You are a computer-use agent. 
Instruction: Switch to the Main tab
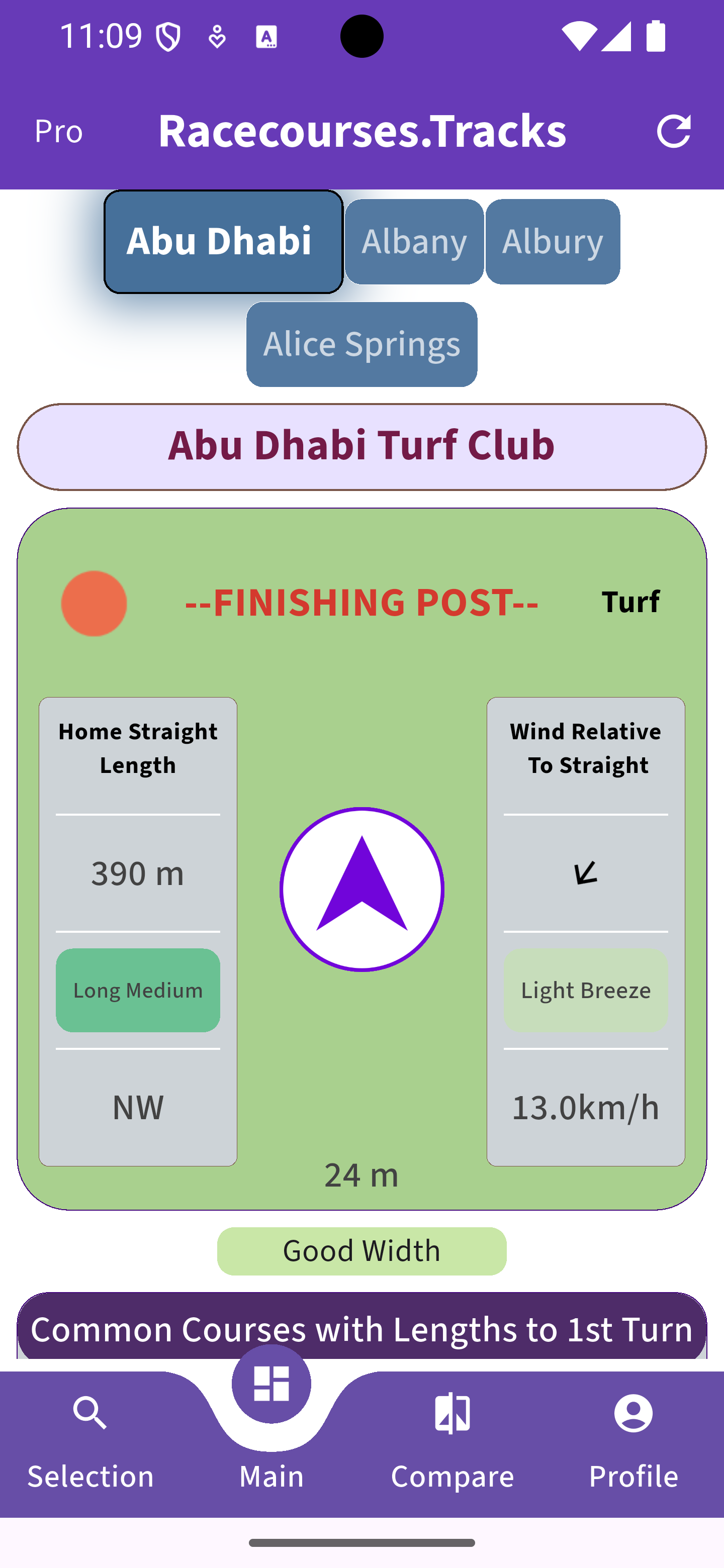[271, 1418]
